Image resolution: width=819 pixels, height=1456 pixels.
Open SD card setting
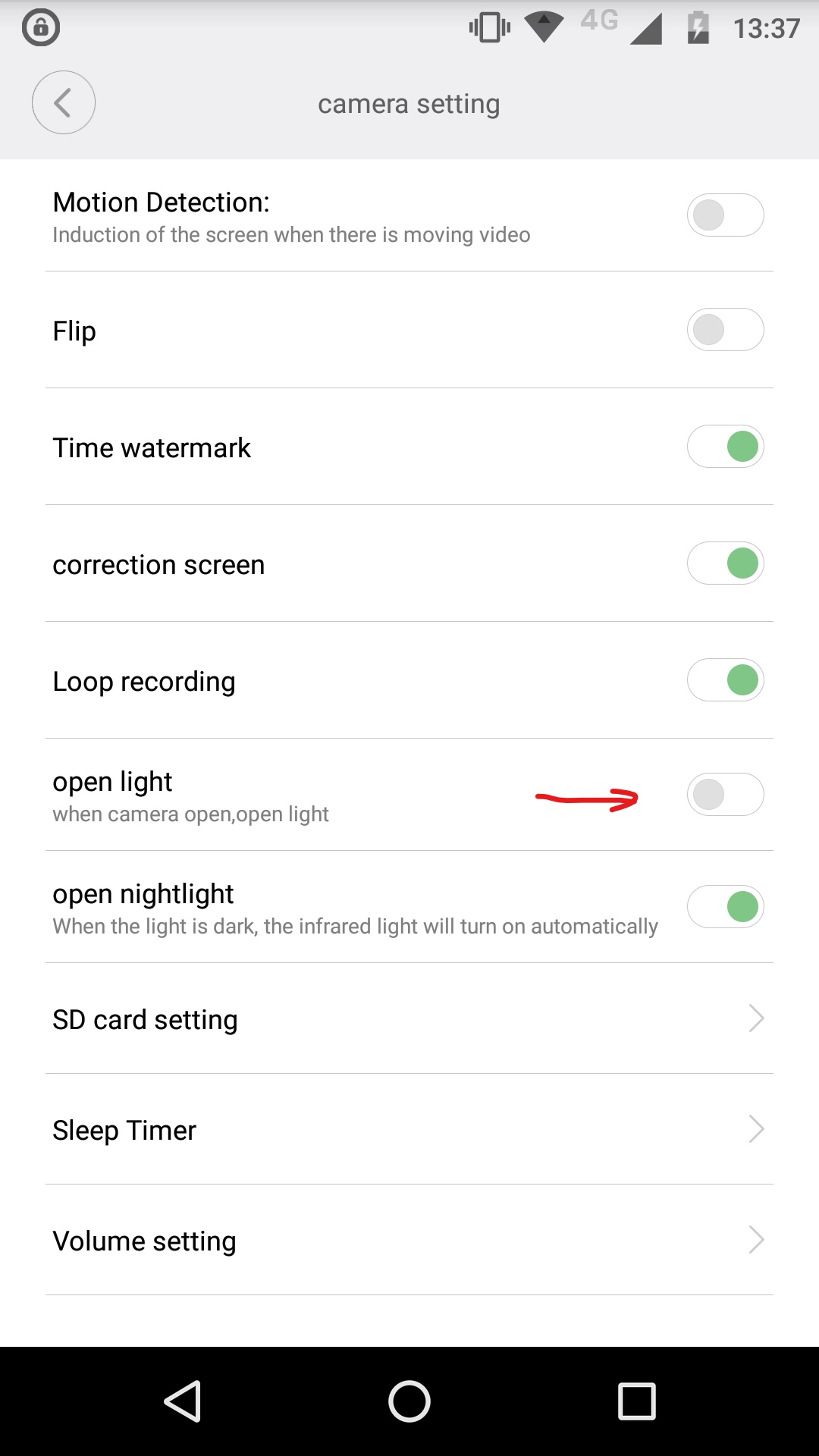(409, 1019)
